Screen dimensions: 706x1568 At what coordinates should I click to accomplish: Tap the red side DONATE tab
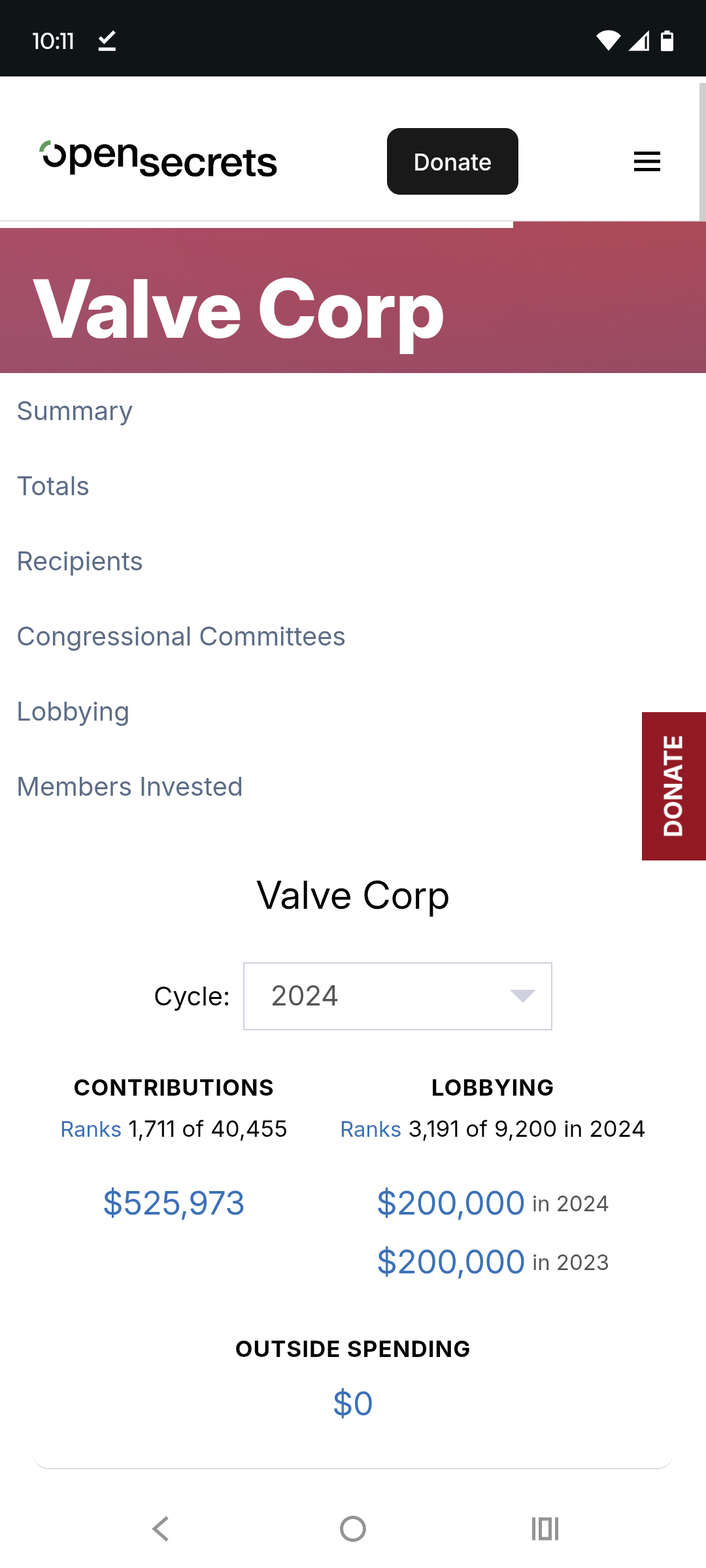coord(673,786)
